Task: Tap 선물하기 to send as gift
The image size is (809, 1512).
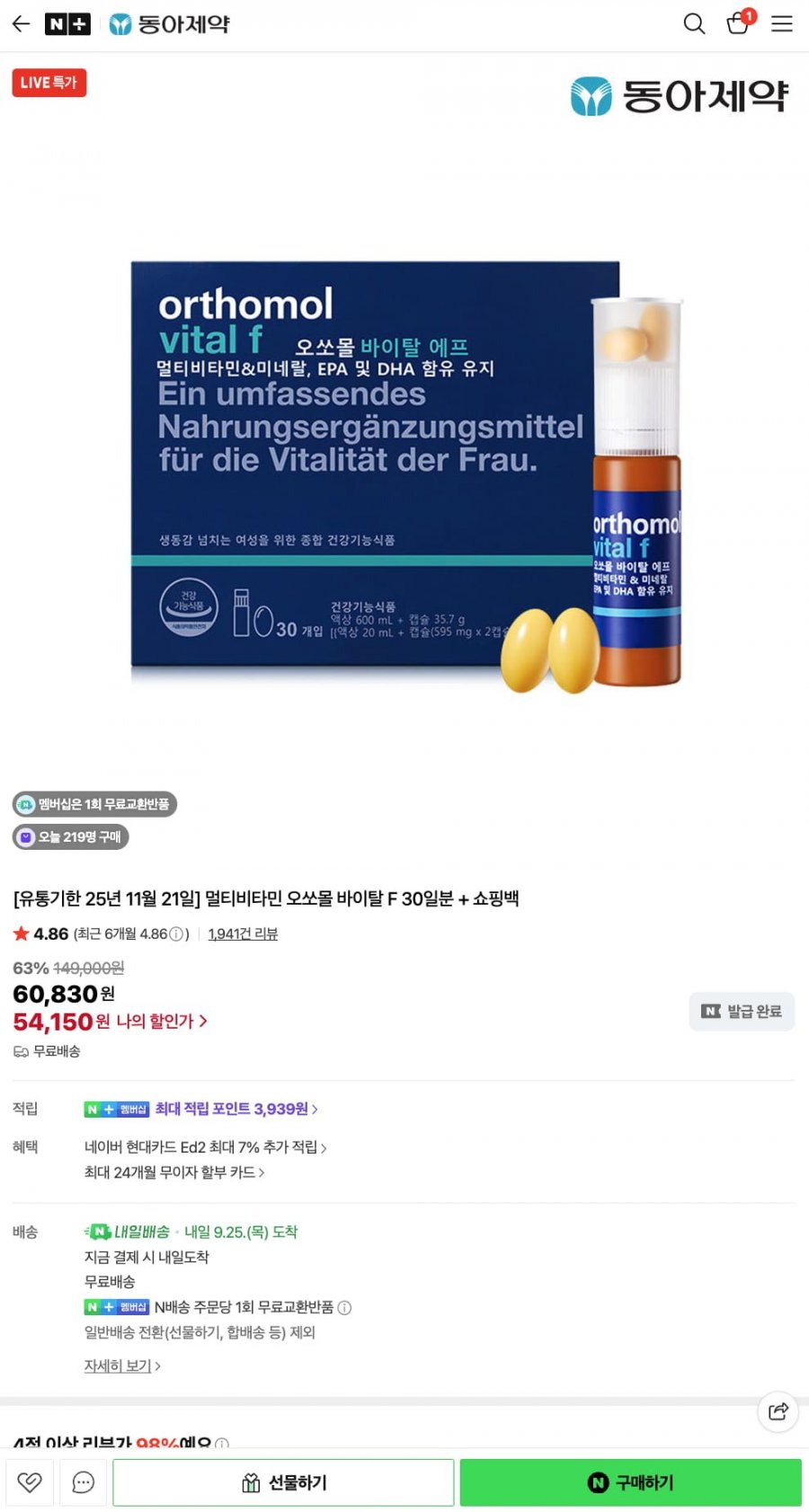Action: [283, 1482]
